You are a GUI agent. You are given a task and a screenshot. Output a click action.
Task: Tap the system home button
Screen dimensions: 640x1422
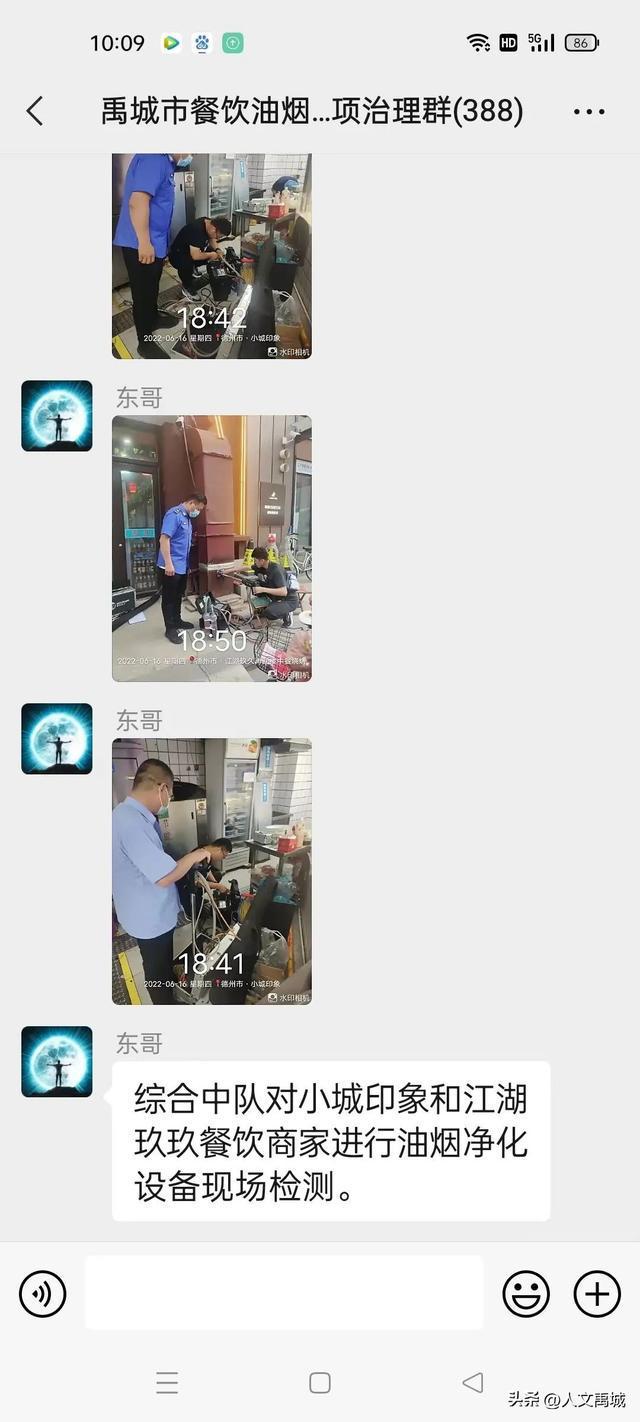(x=320, y=1383)
